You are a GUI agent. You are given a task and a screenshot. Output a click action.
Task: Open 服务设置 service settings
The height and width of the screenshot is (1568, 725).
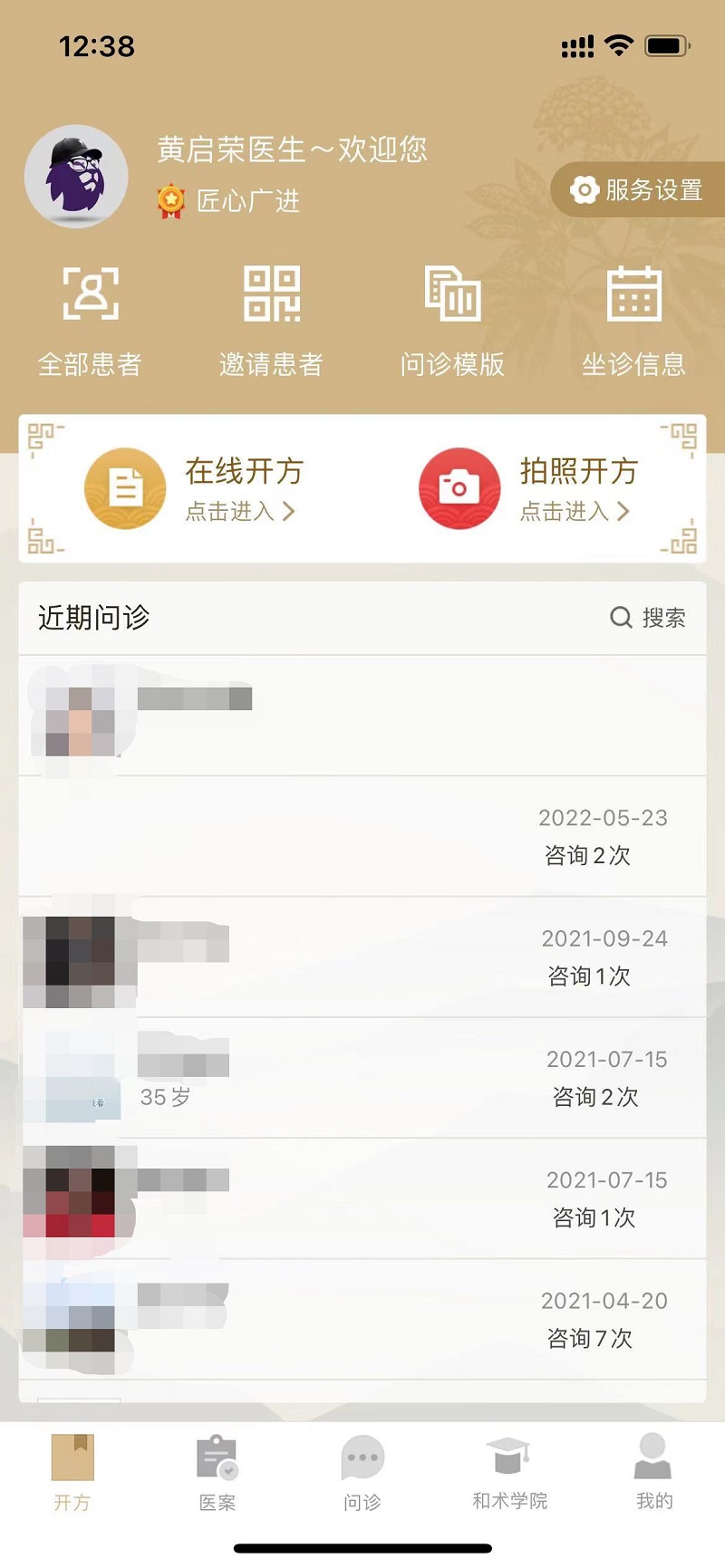(x=637, y=190)
